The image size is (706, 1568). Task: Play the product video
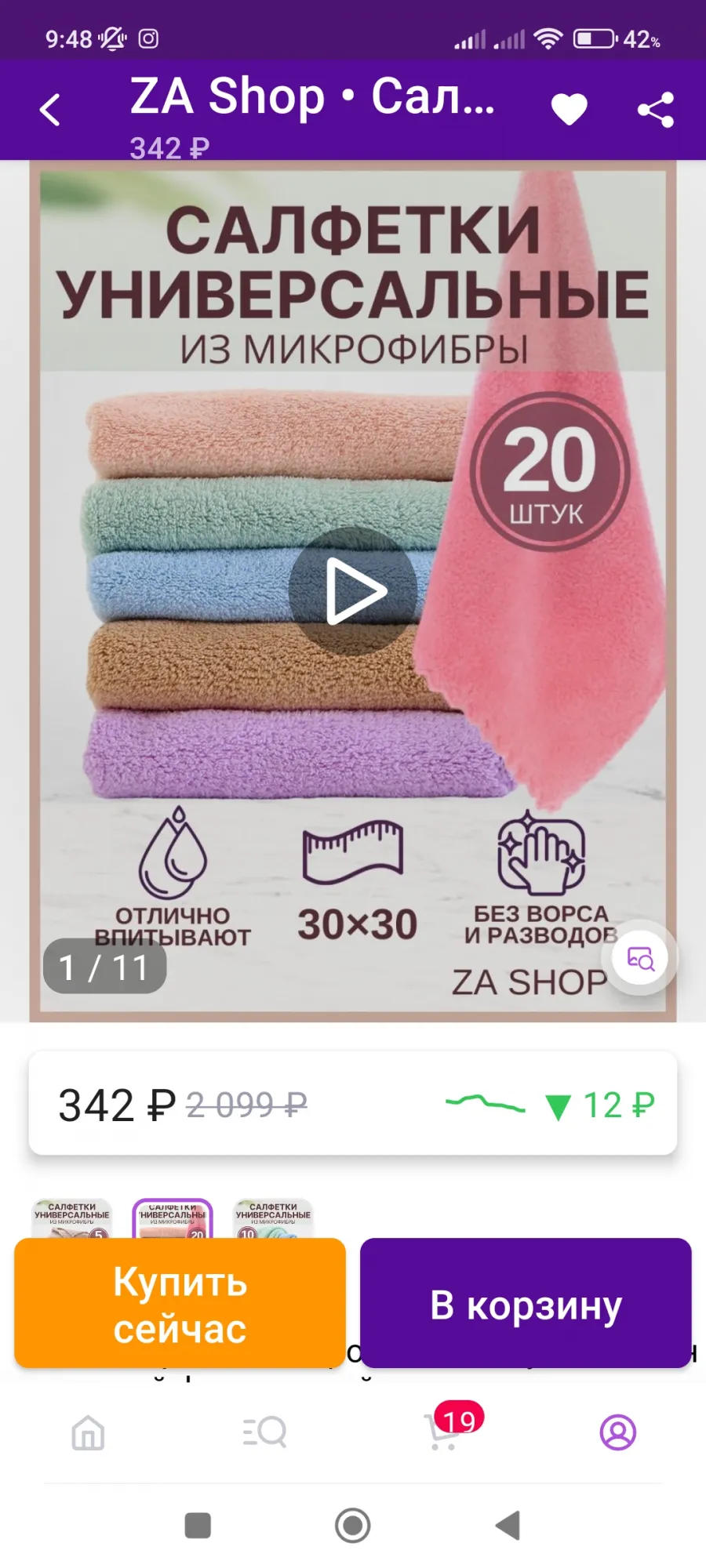(353, 591)
